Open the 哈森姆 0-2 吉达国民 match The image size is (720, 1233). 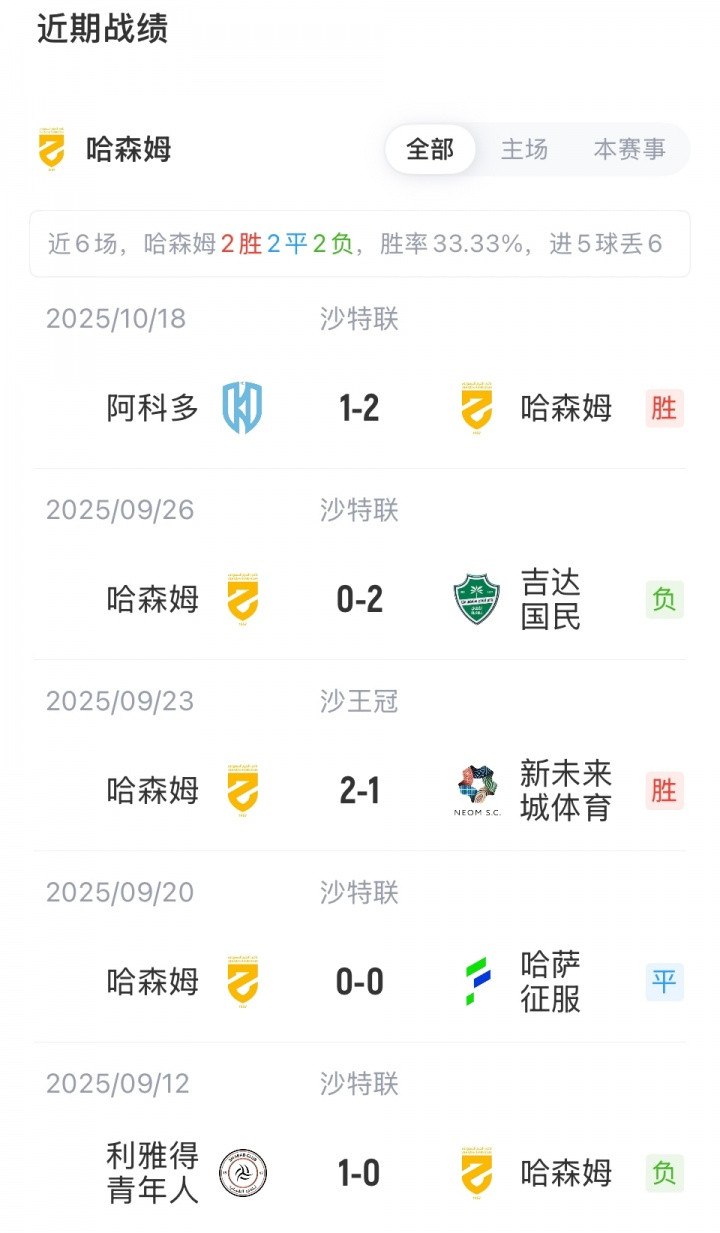pos(359,599)
